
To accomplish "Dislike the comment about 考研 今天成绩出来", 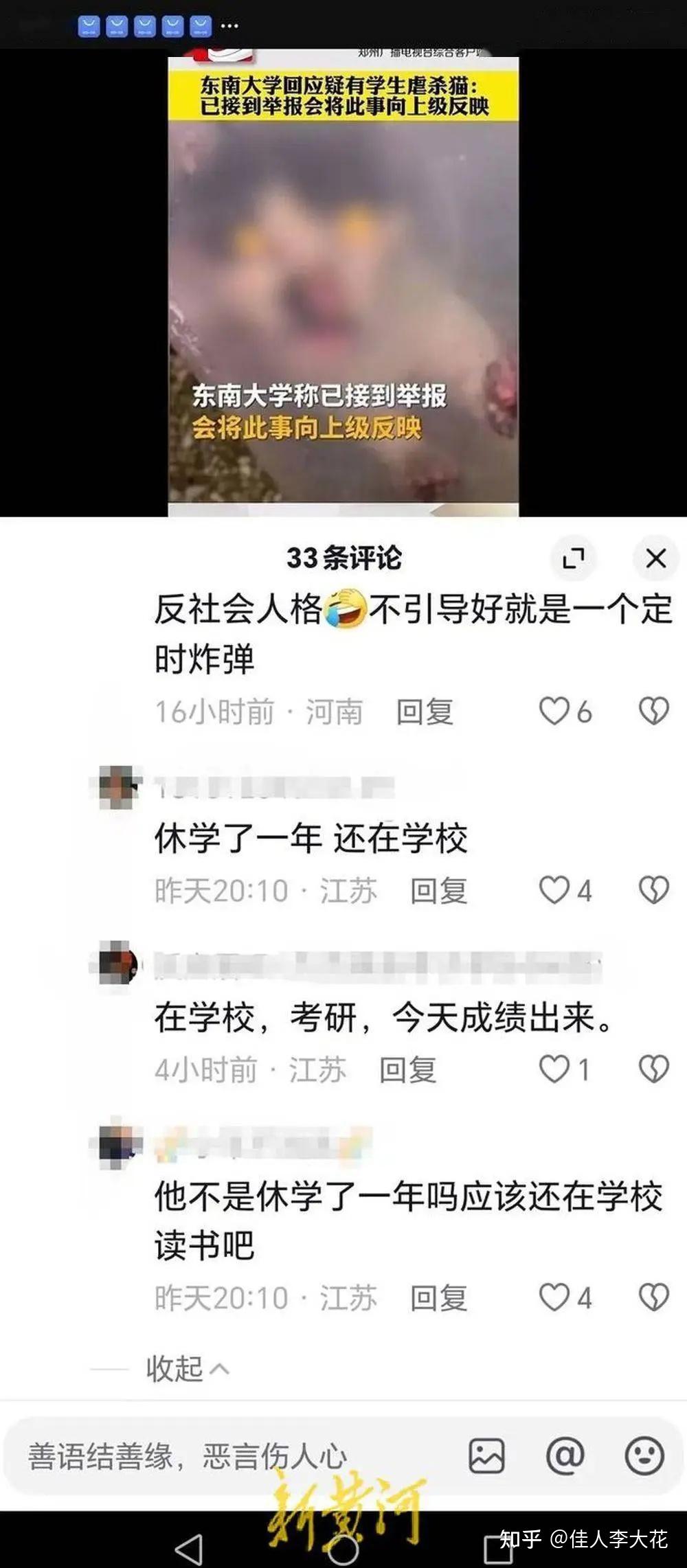I will coord(653,1069).
